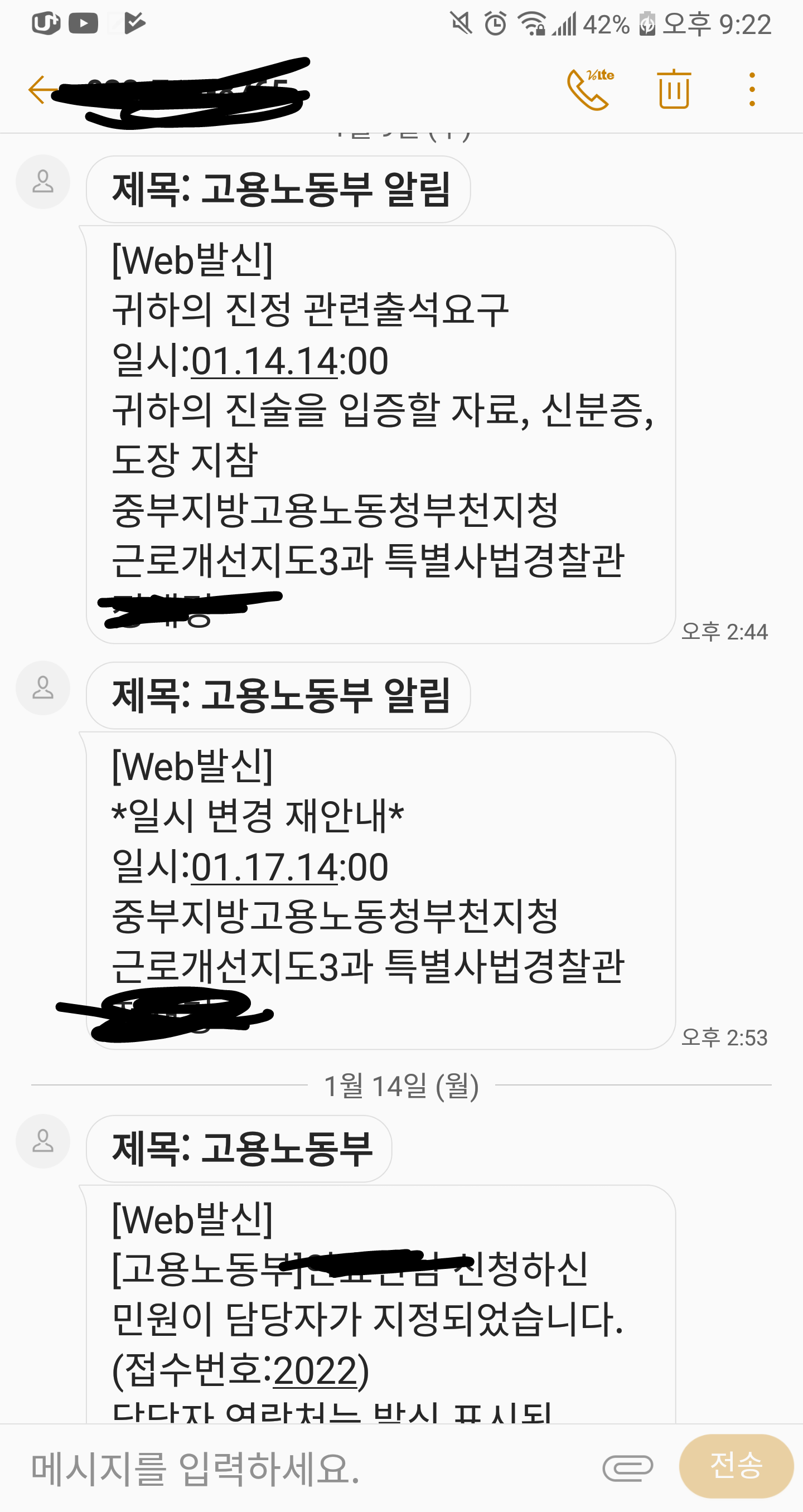Focus the 메시지를 입력하세요 text field

(x=305, y=1469)
